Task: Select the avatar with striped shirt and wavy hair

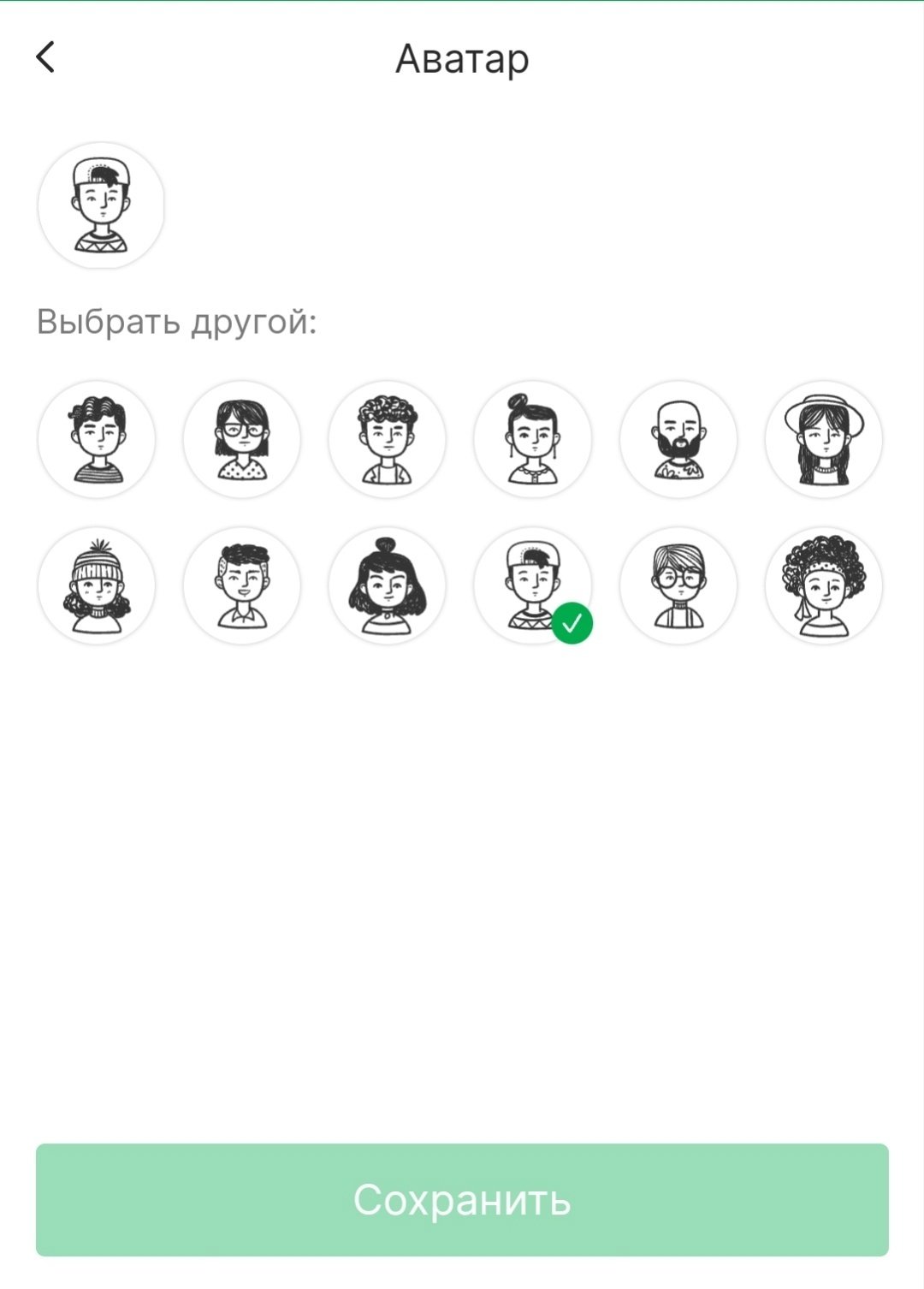Action: (97, 440)
